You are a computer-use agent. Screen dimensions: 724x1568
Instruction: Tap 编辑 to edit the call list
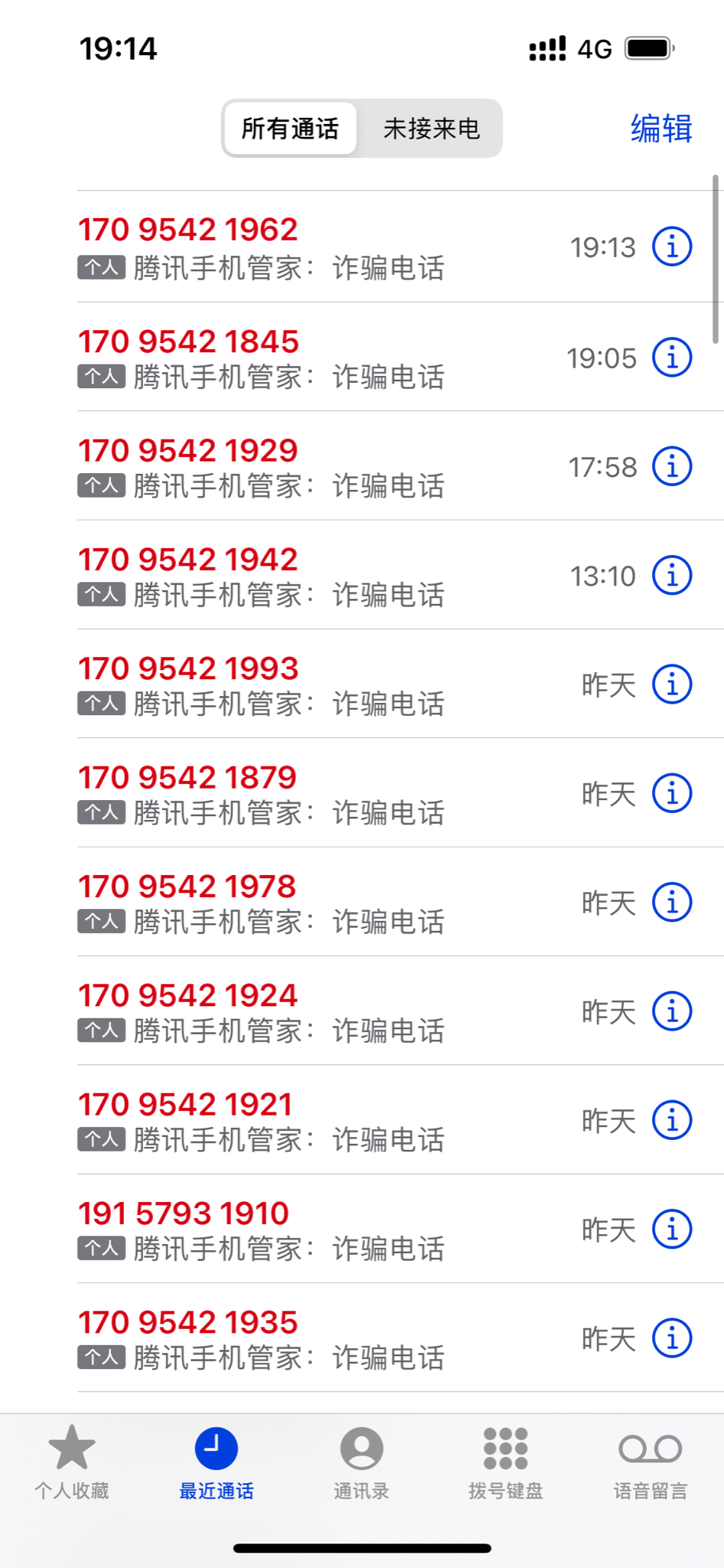[x=661, y=129]
